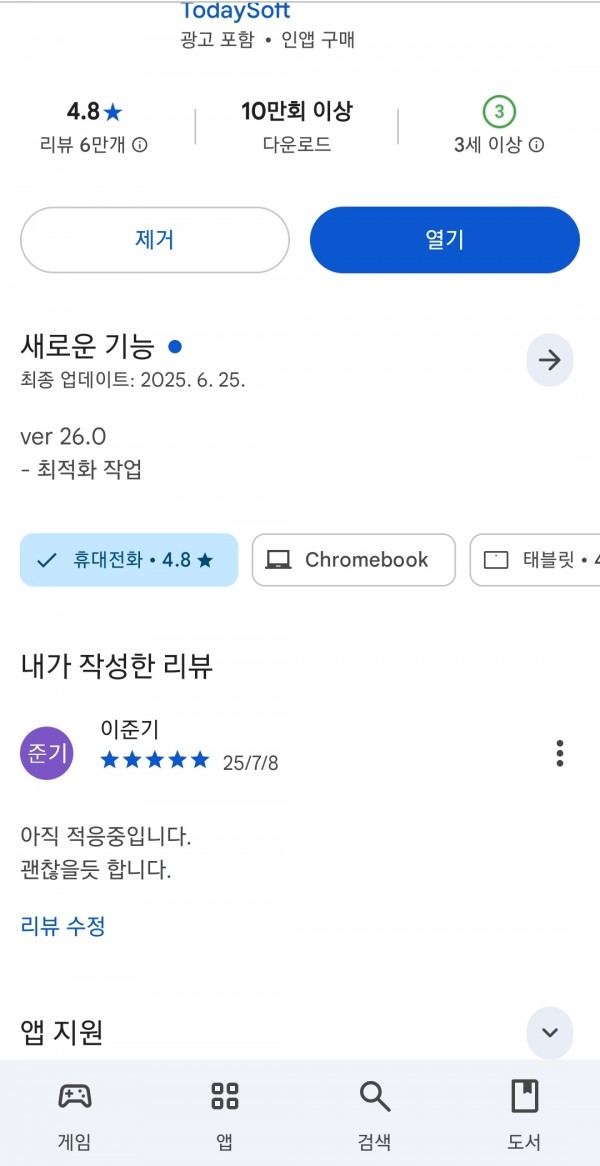Select the 태블릿 chip
This screenshot has width=600, height=1166.
pyautogui.click(x=535, y=560)
